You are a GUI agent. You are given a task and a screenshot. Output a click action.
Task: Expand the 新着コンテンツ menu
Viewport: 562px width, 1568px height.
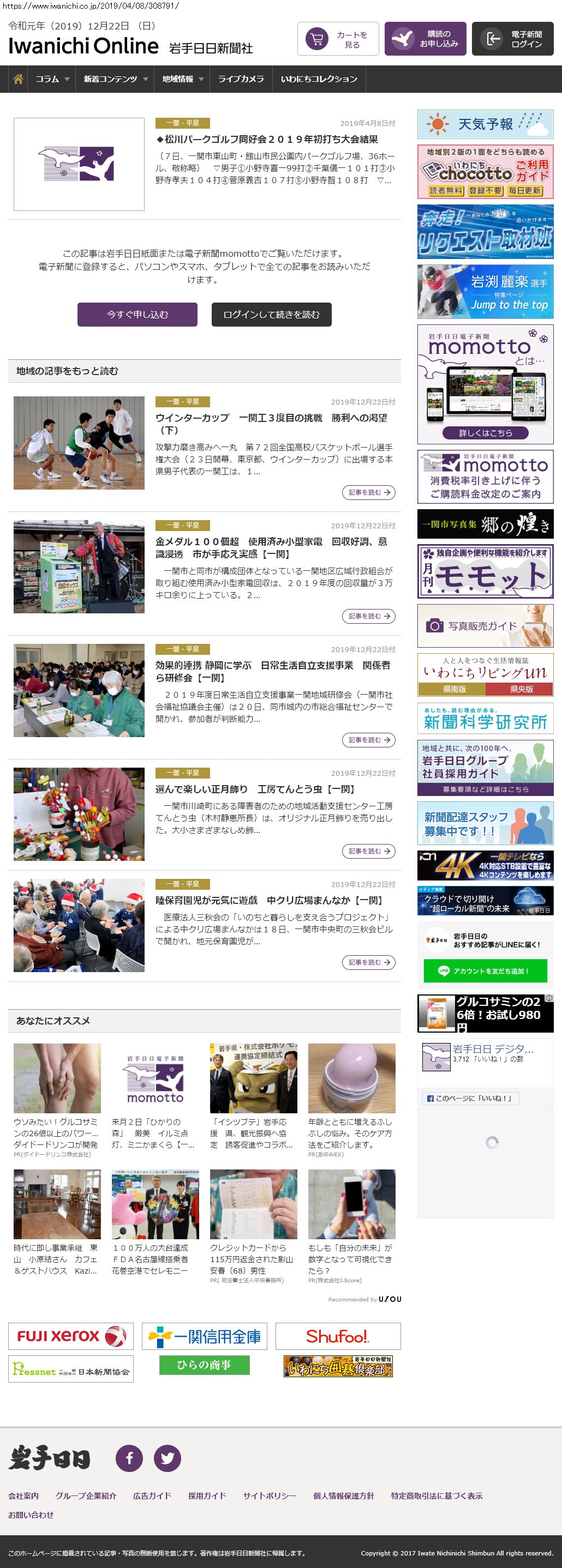(115, 79)
